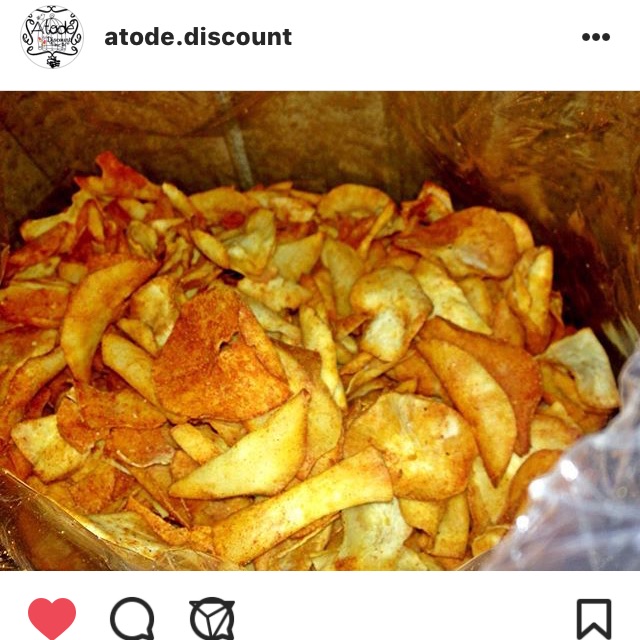Share the post via send icon

tap(212, 618)
